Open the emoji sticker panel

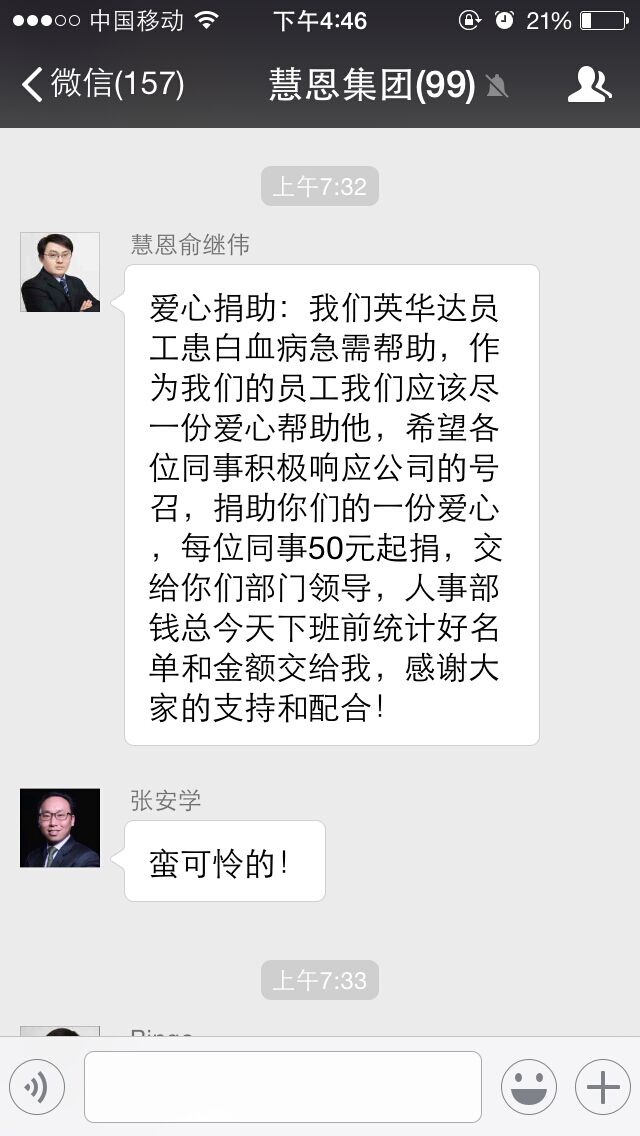(528, 1087)
